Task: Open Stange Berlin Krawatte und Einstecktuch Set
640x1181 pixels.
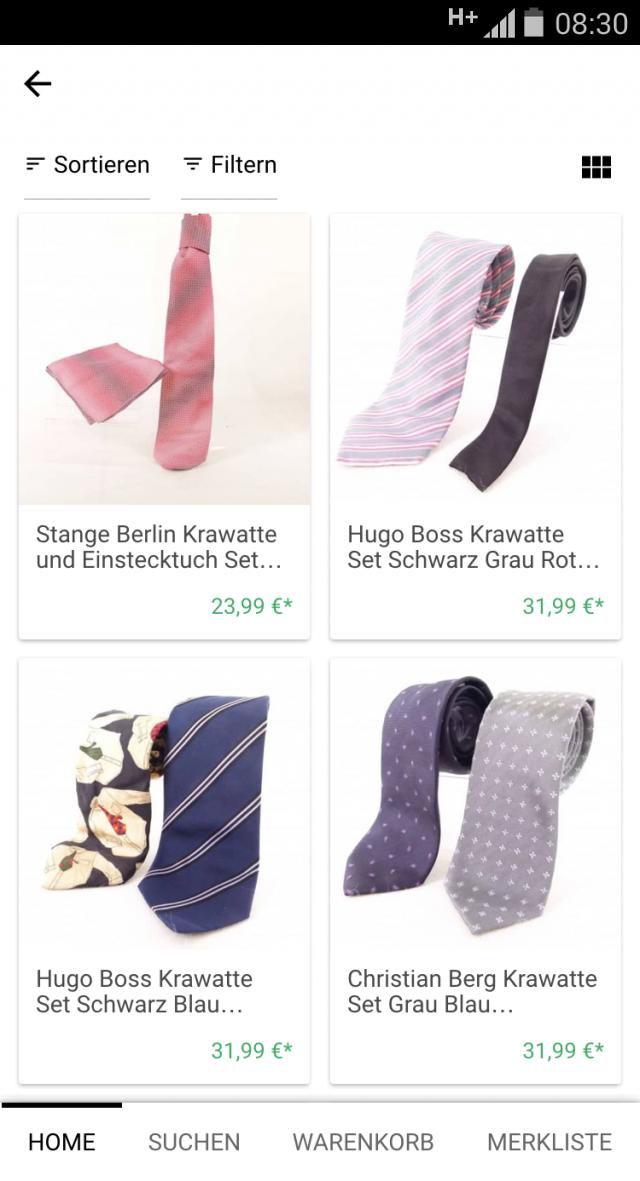Action: [x=164, y=425]
